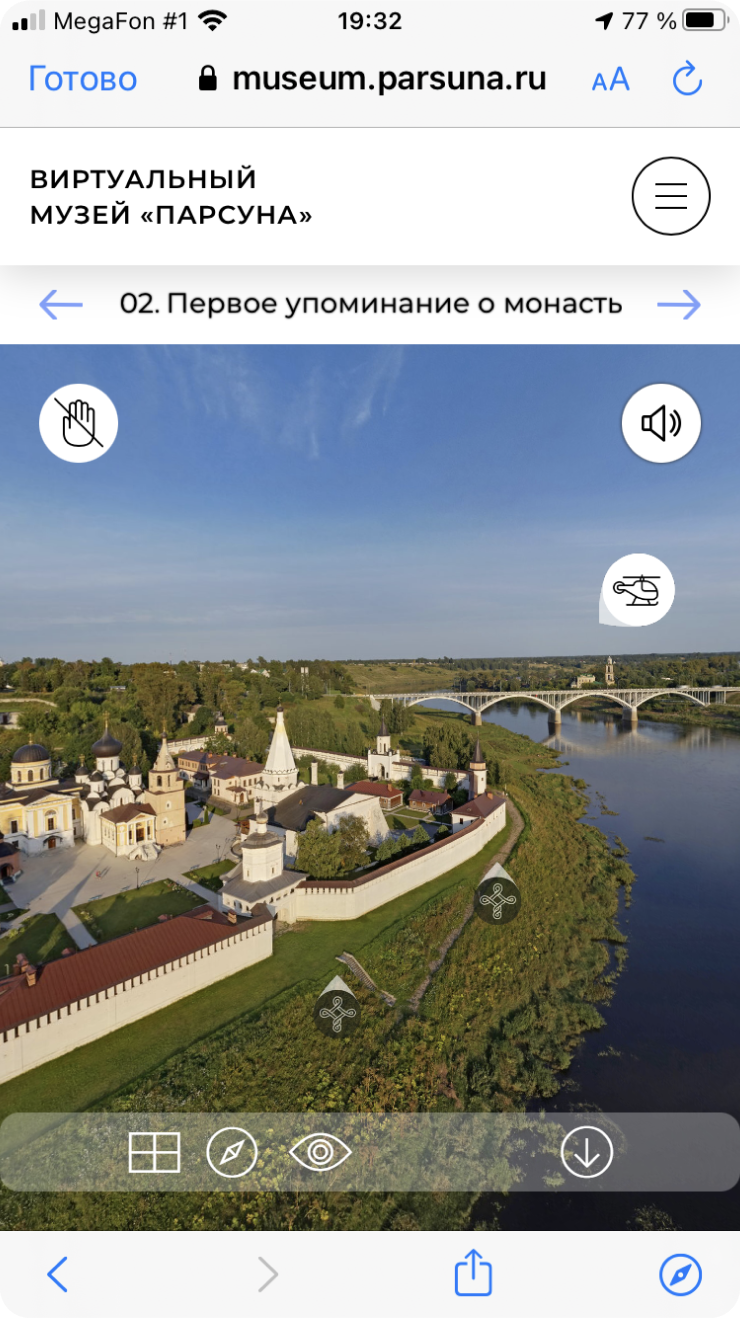This screenshot has width=740, height=1318.
Task: Go back in the browser
Action: (x=57, y=1274)
